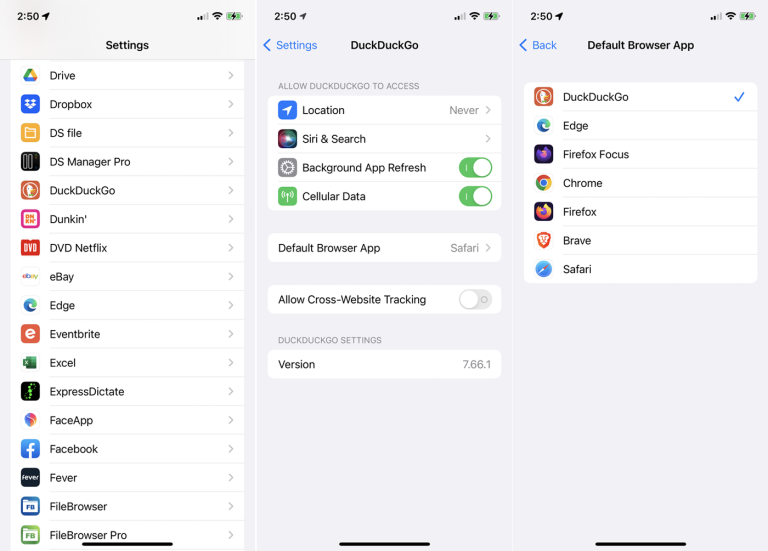Enable Allow Cross-Website Tracking
Image resolution: width=768 pixels, height=551 pixels.
click(475, 299)
